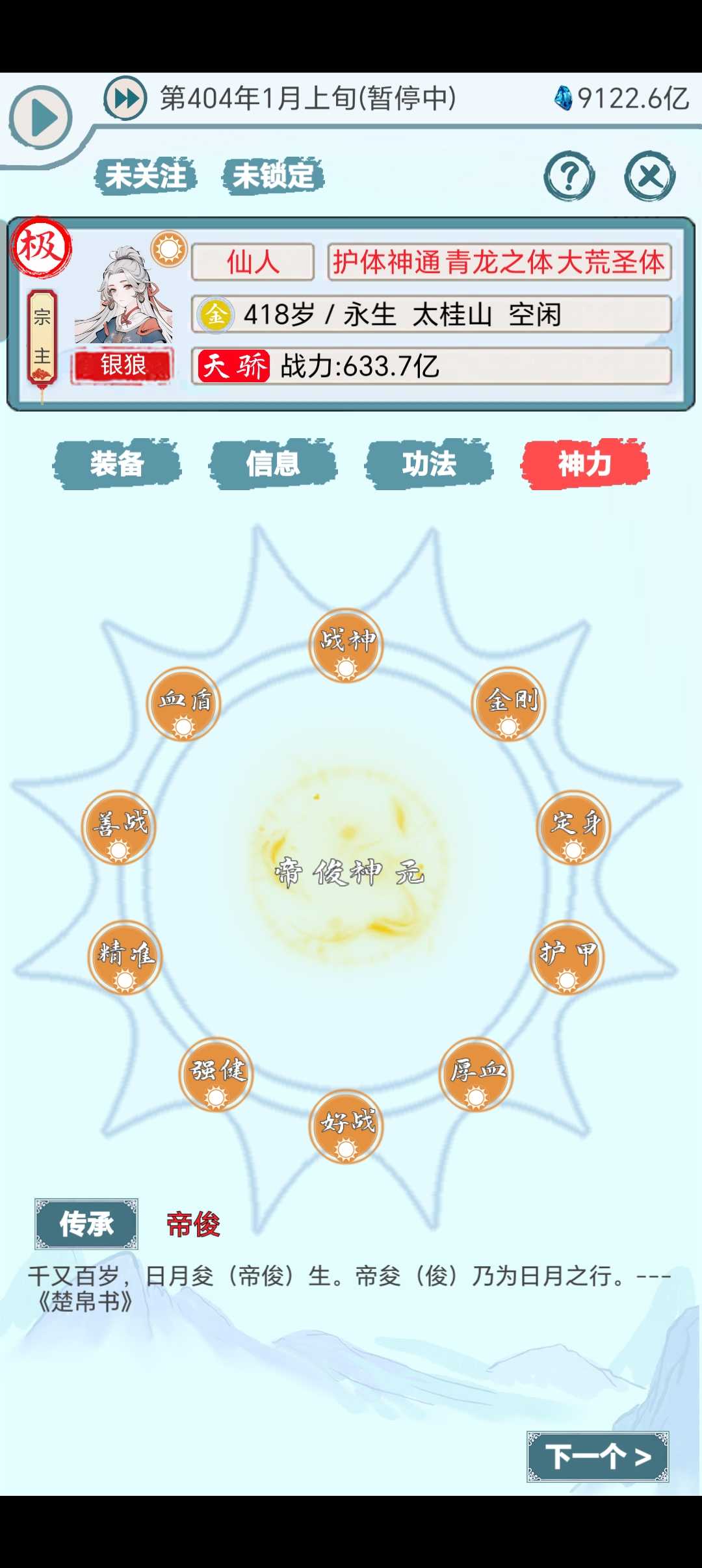Toggle the 未锁定 lock button

(x=273, y=176)
